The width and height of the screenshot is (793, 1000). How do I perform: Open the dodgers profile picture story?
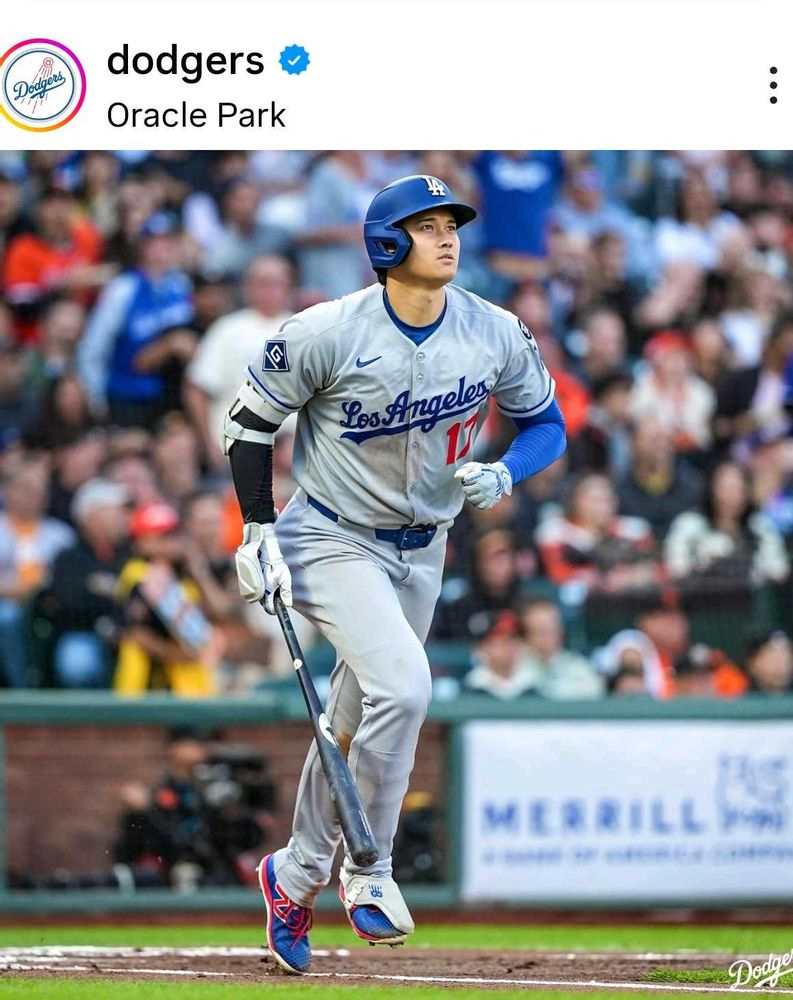41,85
